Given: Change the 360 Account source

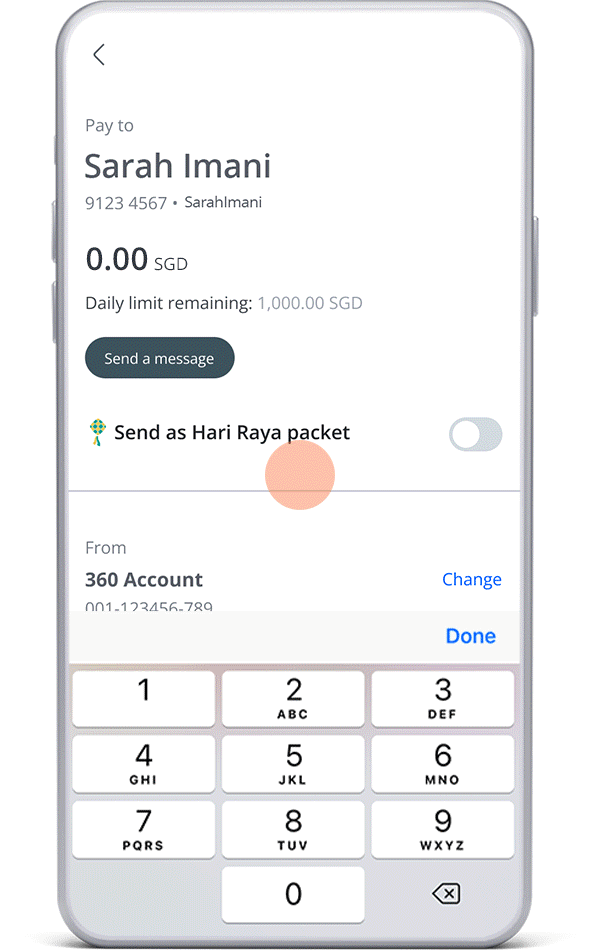Looking at the screenshot, I should click(471, 579).
